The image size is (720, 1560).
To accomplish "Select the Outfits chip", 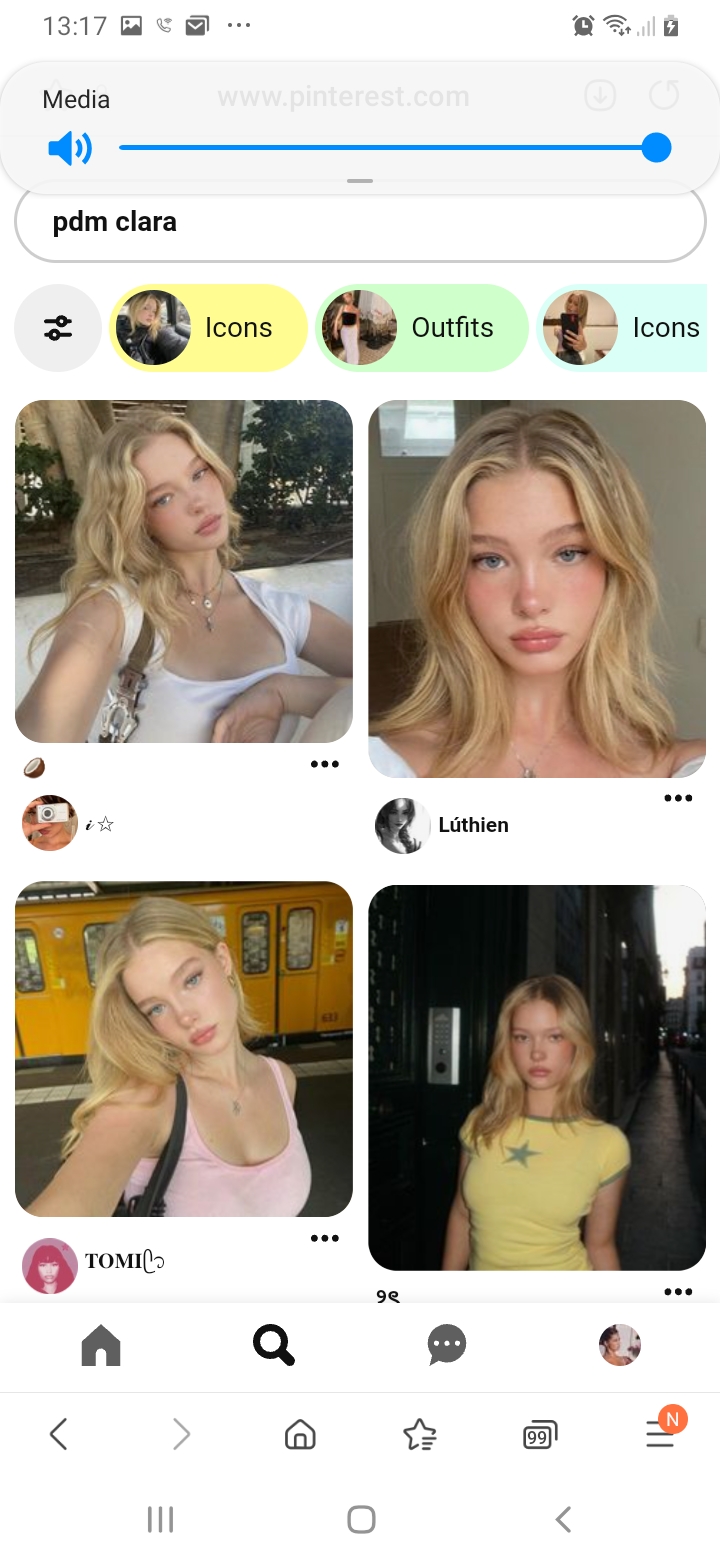I will click(421, 328).
